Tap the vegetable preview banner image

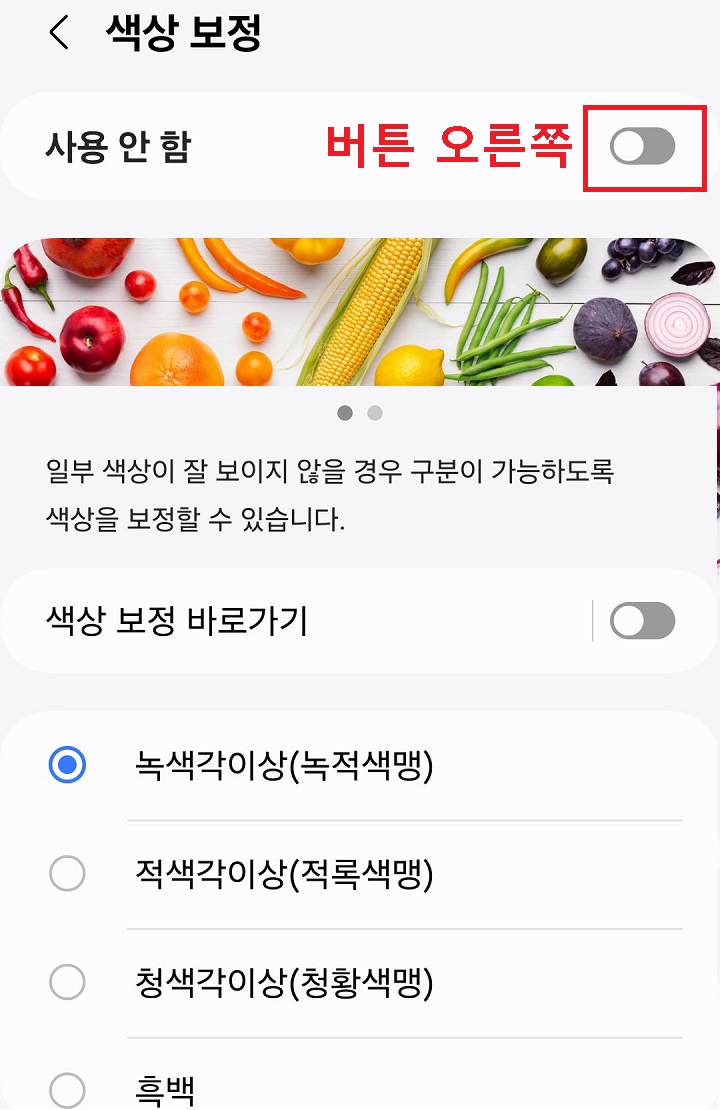coord(360,310)
